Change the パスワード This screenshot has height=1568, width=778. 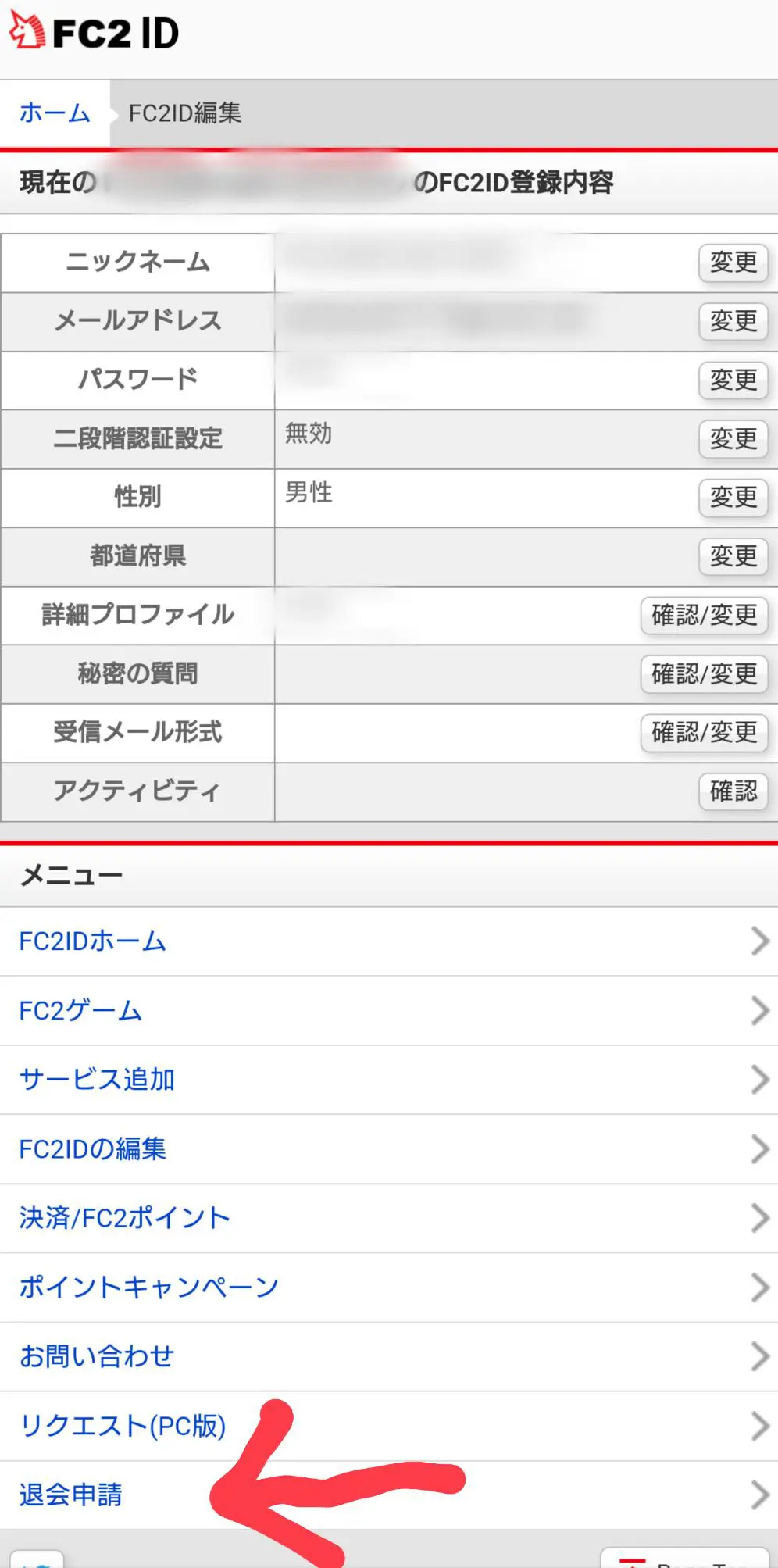[x=733, y=380]
